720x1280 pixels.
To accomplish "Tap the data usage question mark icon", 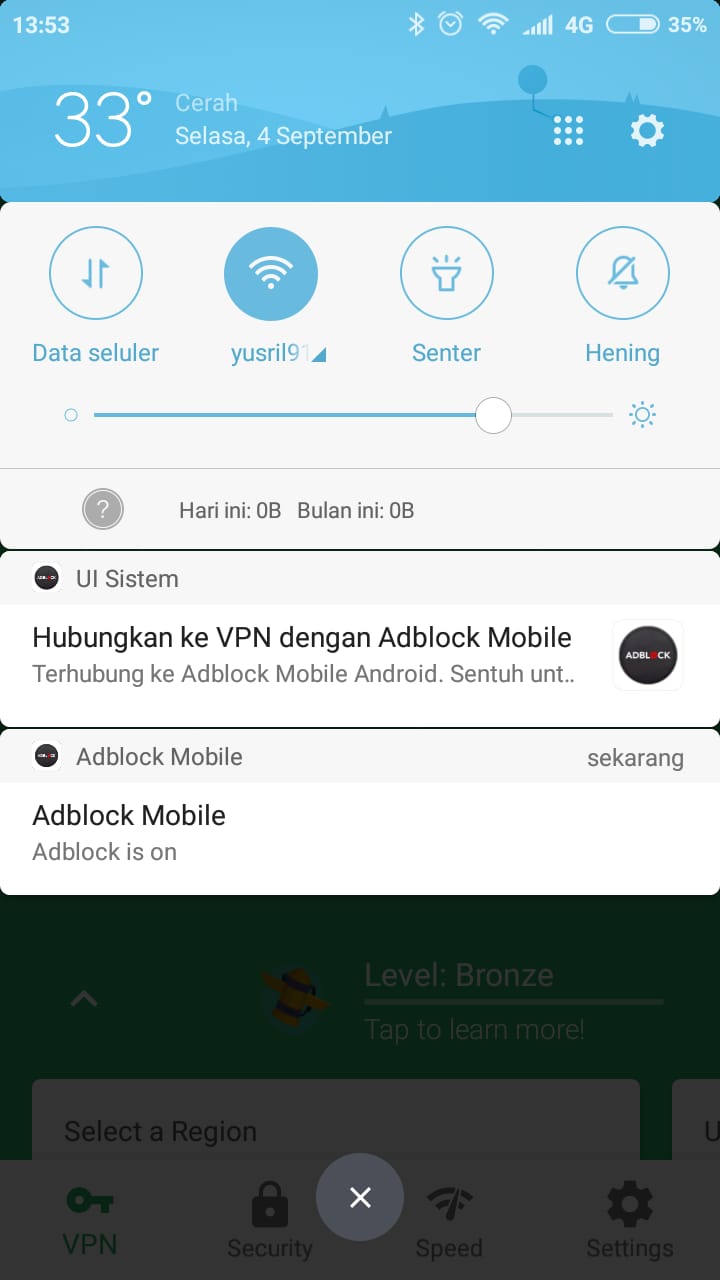I will pyautogui.click(x=103, y=509).
